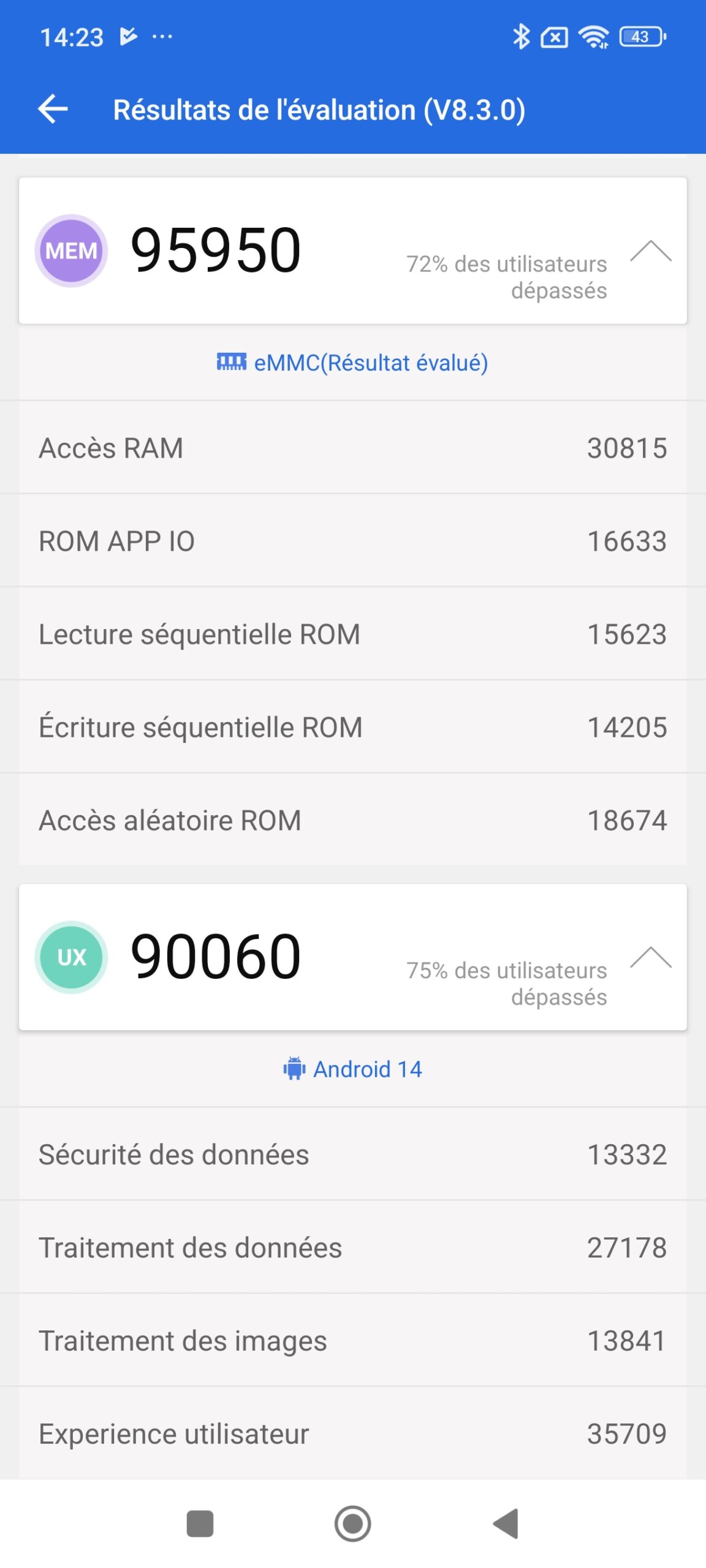Open the Android 14 link
The height and width of the screenshot is (1568, 706).
pos(353,1069)
